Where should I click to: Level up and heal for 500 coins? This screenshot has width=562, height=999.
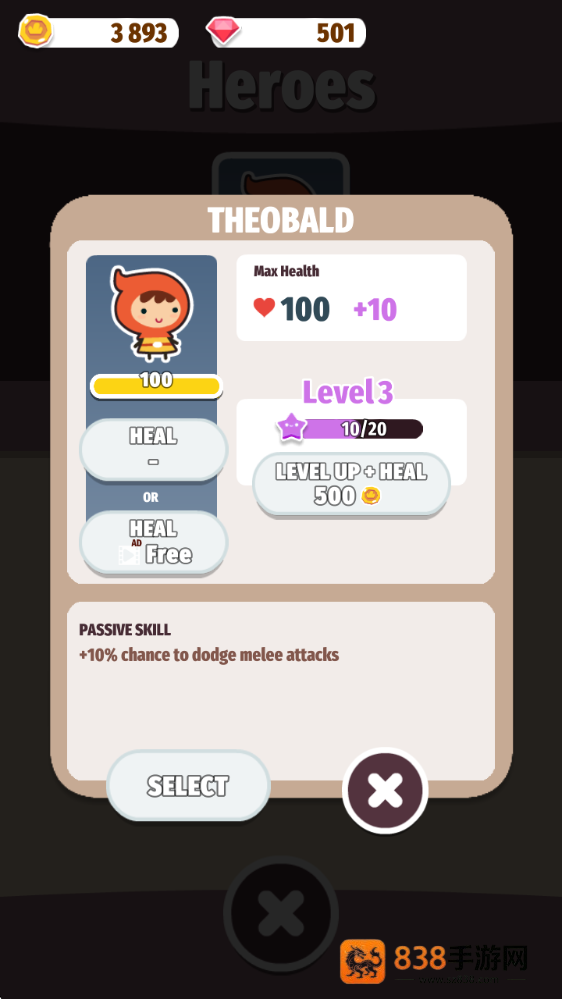click(x=351, y=484)
